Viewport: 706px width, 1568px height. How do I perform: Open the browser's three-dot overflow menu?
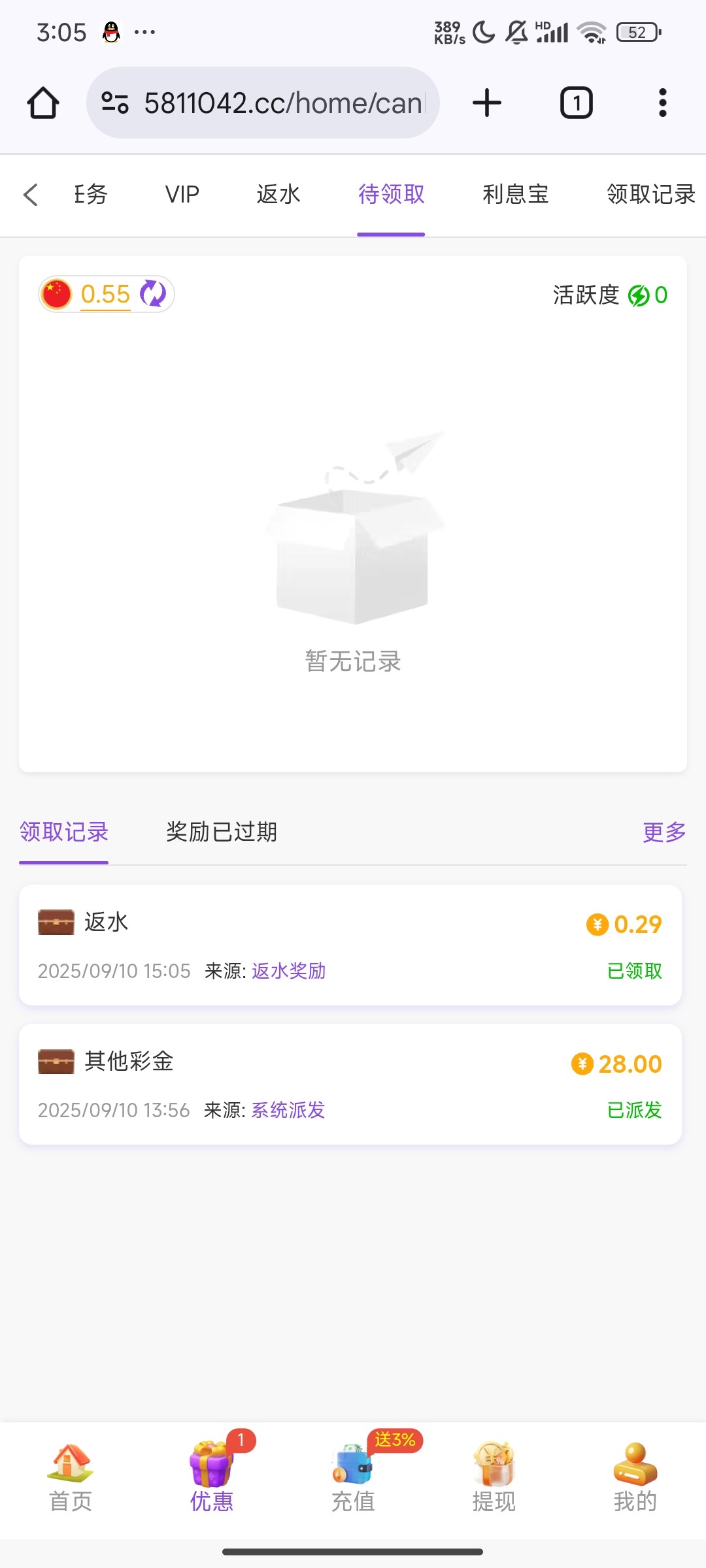tap(662, 102)
